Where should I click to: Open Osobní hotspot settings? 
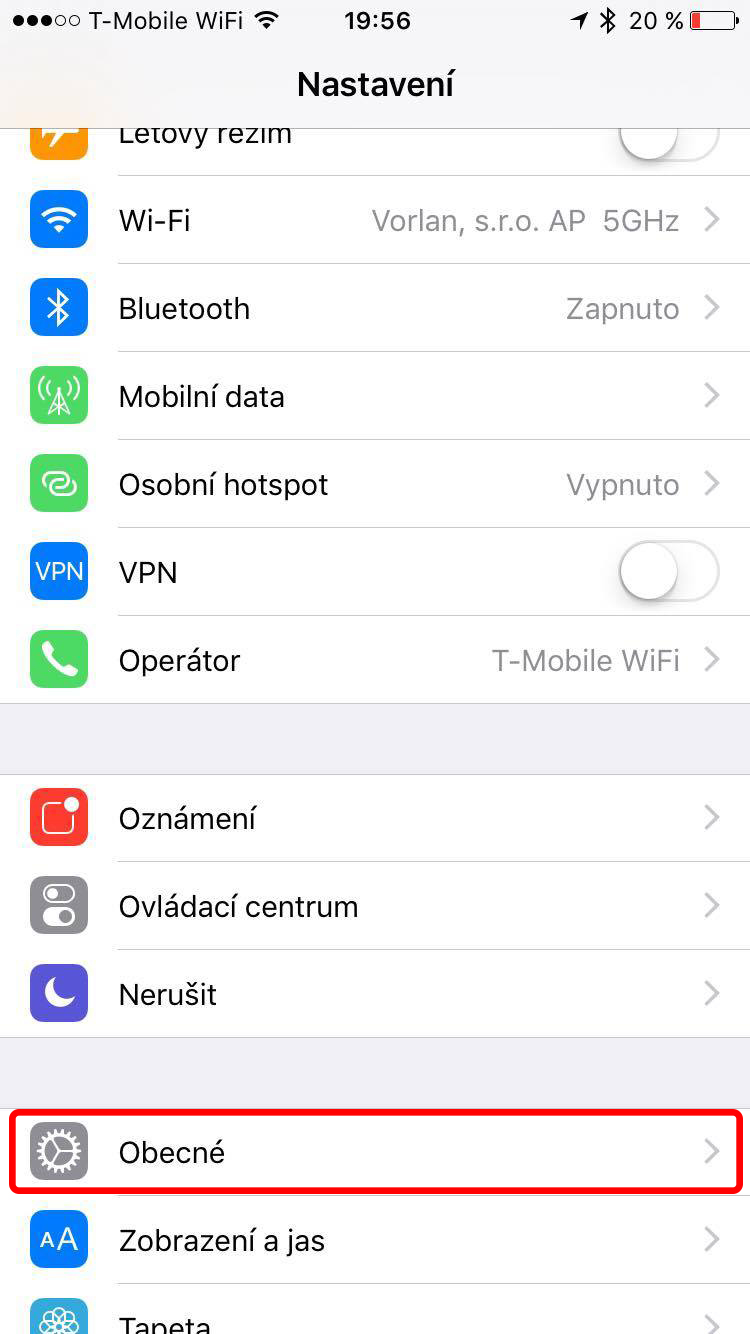[375, 484]
